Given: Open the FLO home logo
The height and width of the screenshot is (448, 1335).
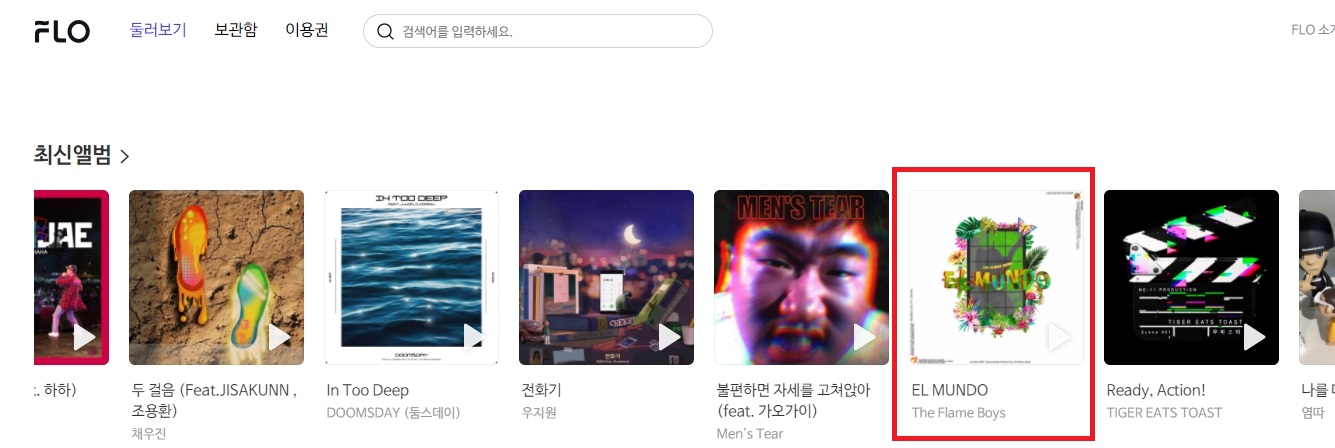Looking at the screenshot, I should 62,31.
